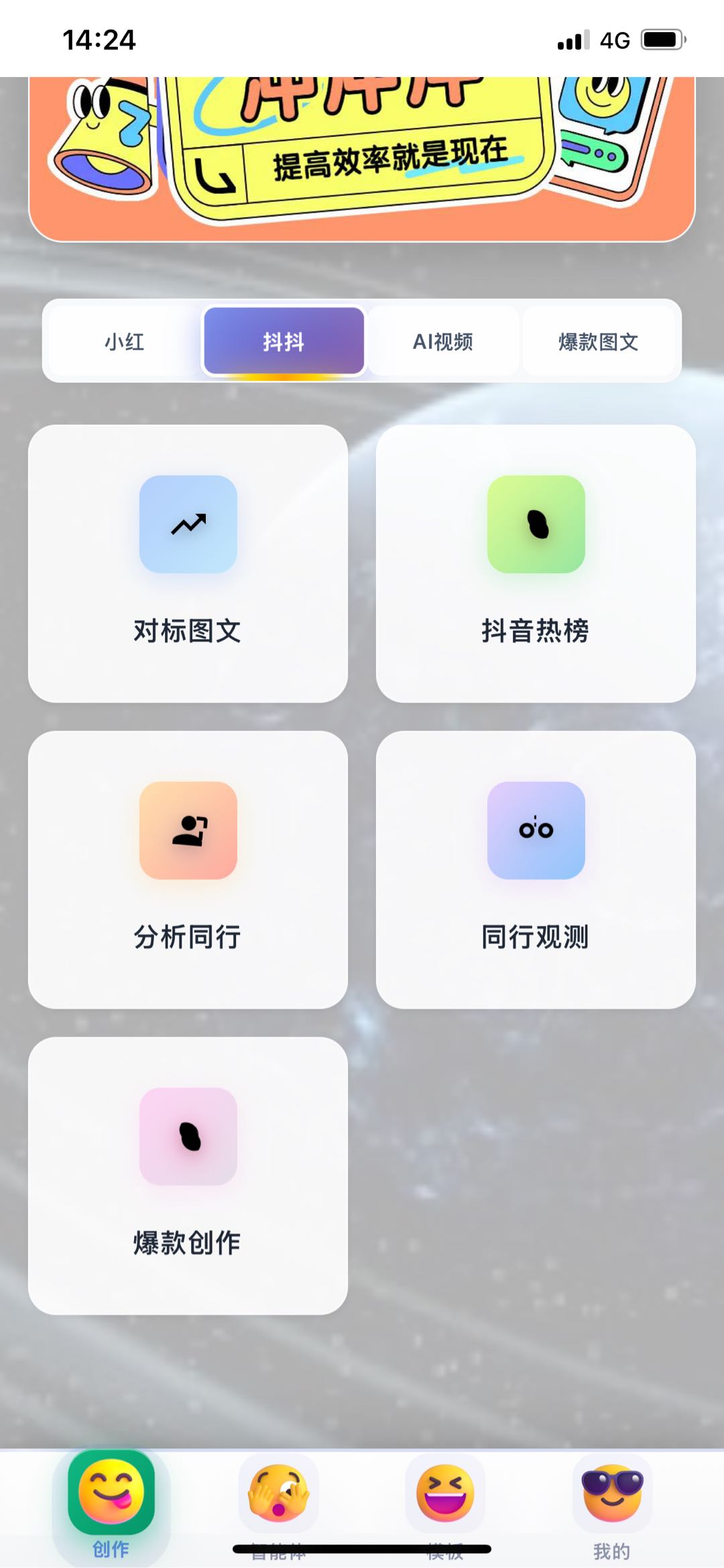This screenshot has height=1568, width=724.
Task: Select the 分析同行 competitor analysis icon
Action: (x=188, y=830)
